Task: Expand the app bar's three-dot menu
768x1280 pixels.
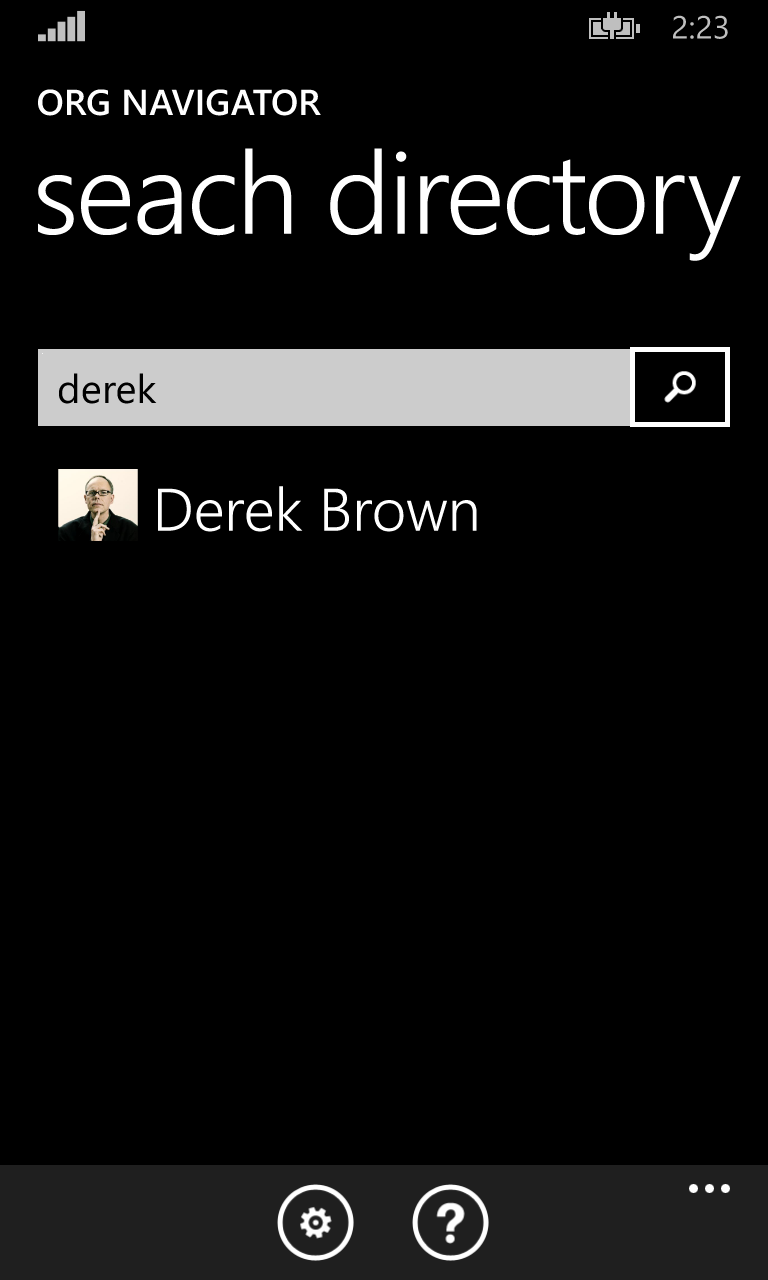Action: point(709,1189)
